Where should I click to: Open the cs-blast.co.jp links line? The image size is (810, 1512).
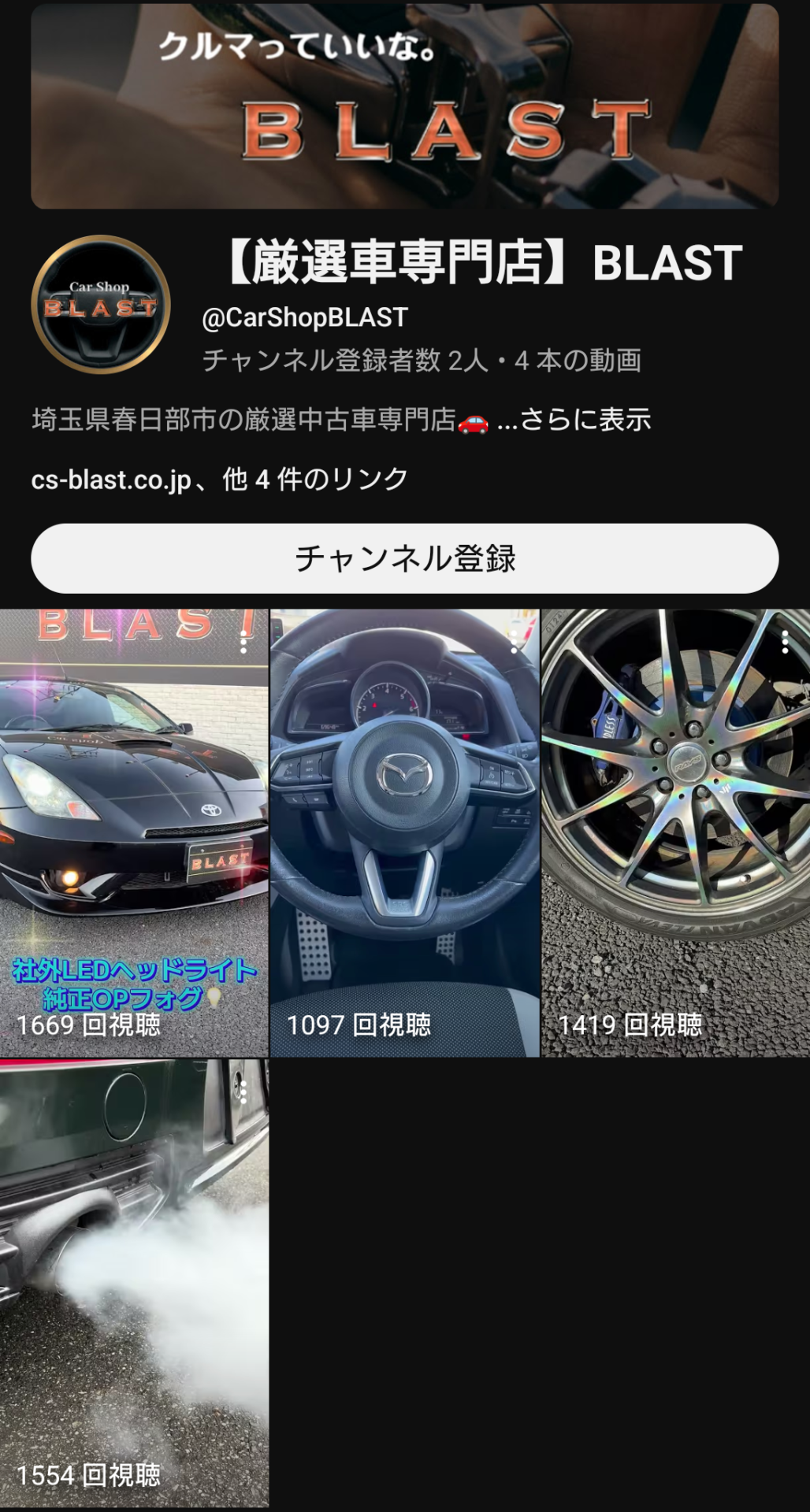coord(220,479)
